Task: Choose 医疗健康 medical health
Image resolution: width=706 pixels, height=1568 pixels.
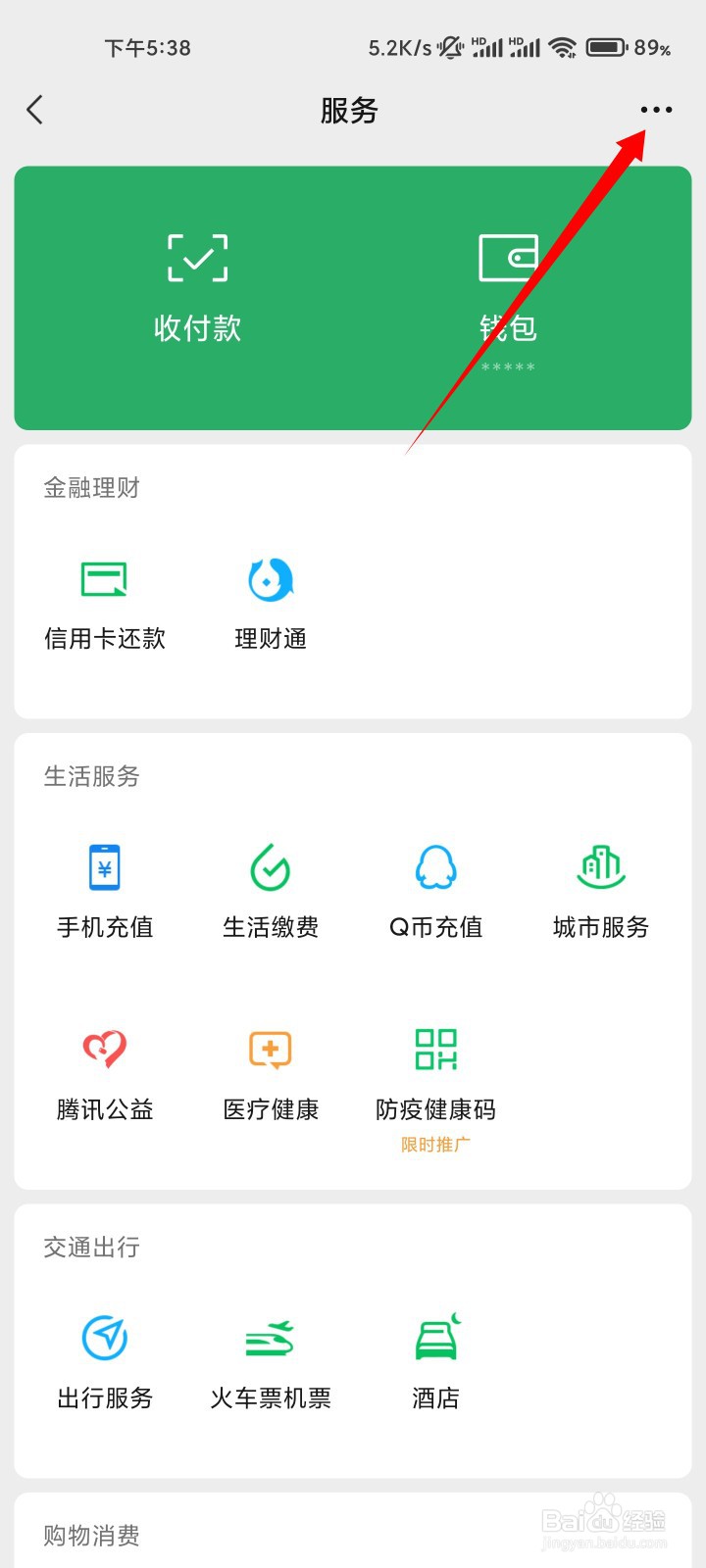Action: 271,1075
